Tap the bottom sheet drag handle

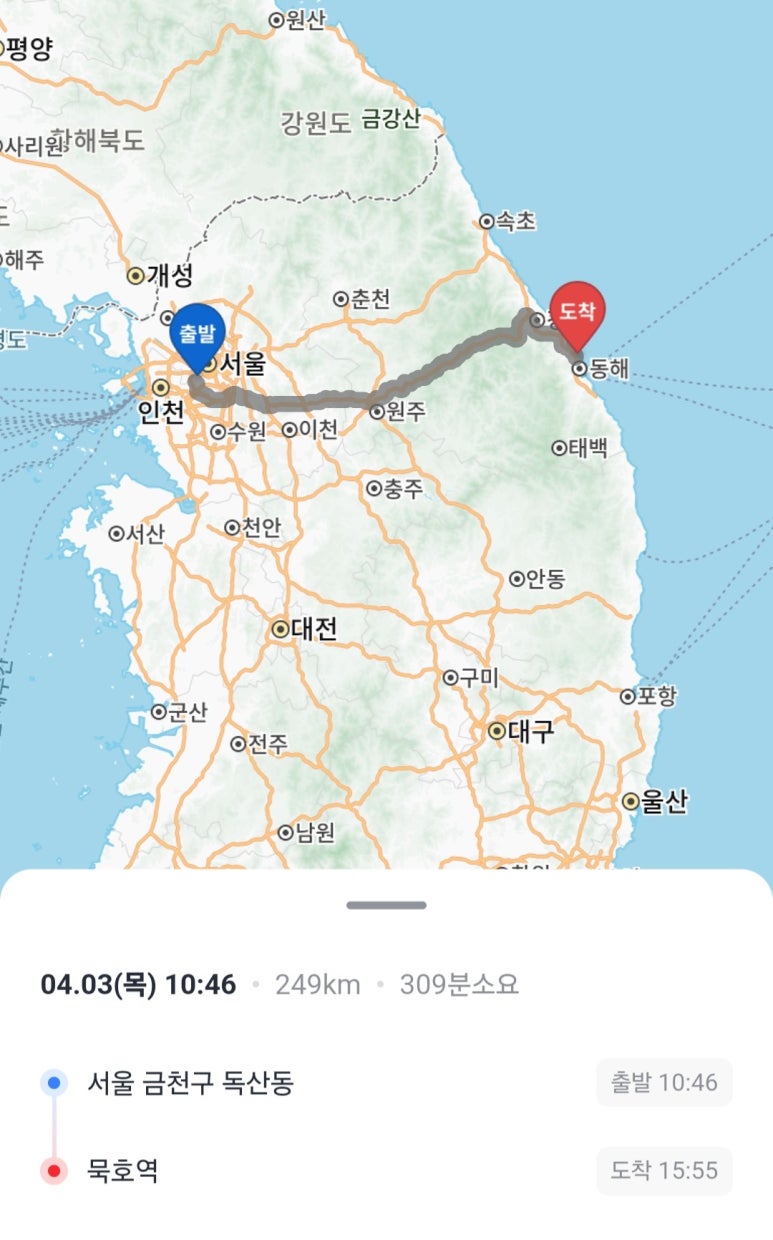point(386,905)
